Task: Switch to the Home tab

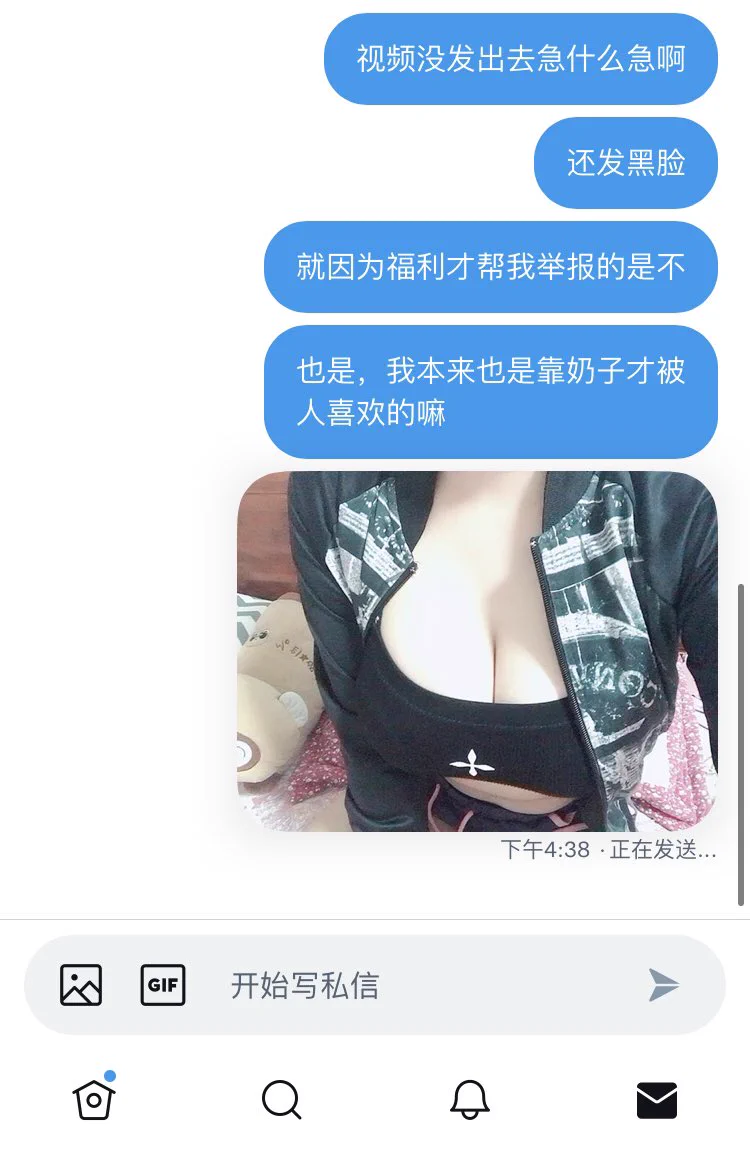Action: click(x=94, y=1100)
